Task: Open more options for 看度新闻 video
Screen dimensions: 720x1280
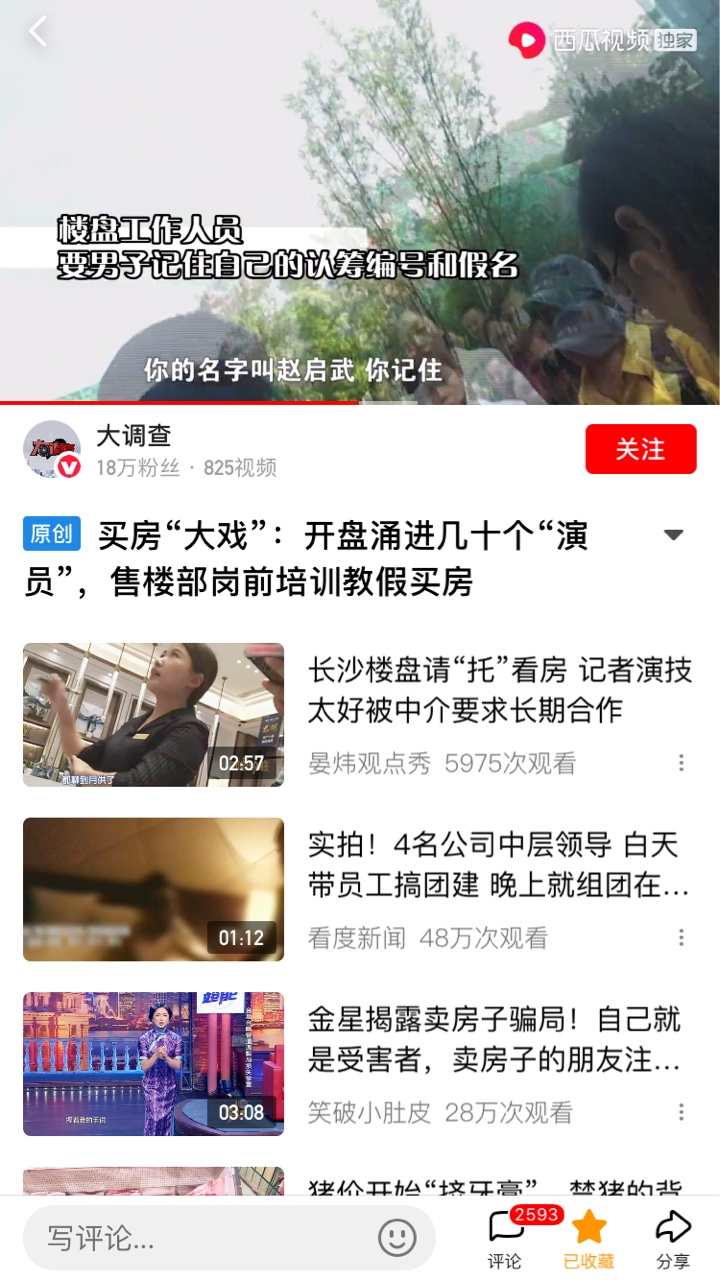Action: [681, 937]
